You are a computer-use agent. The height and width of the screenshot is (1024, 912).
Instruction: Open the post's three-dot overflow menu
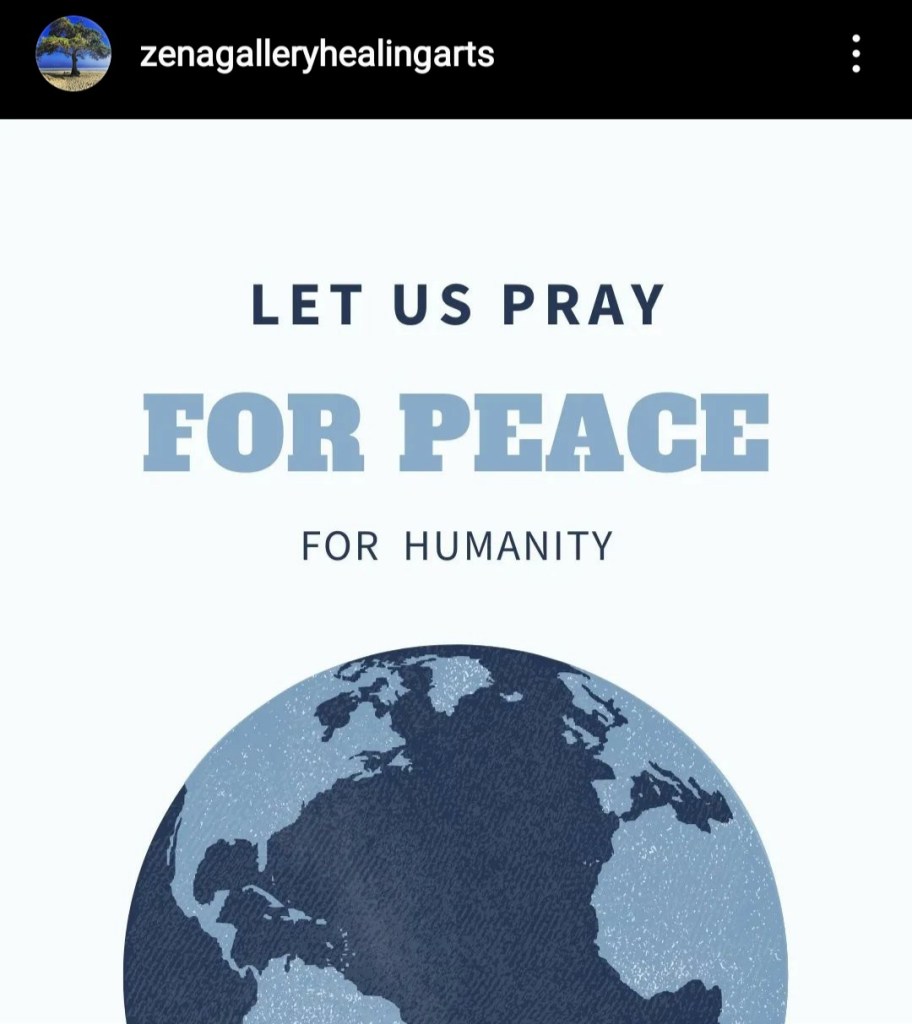[x=856, y=54]
